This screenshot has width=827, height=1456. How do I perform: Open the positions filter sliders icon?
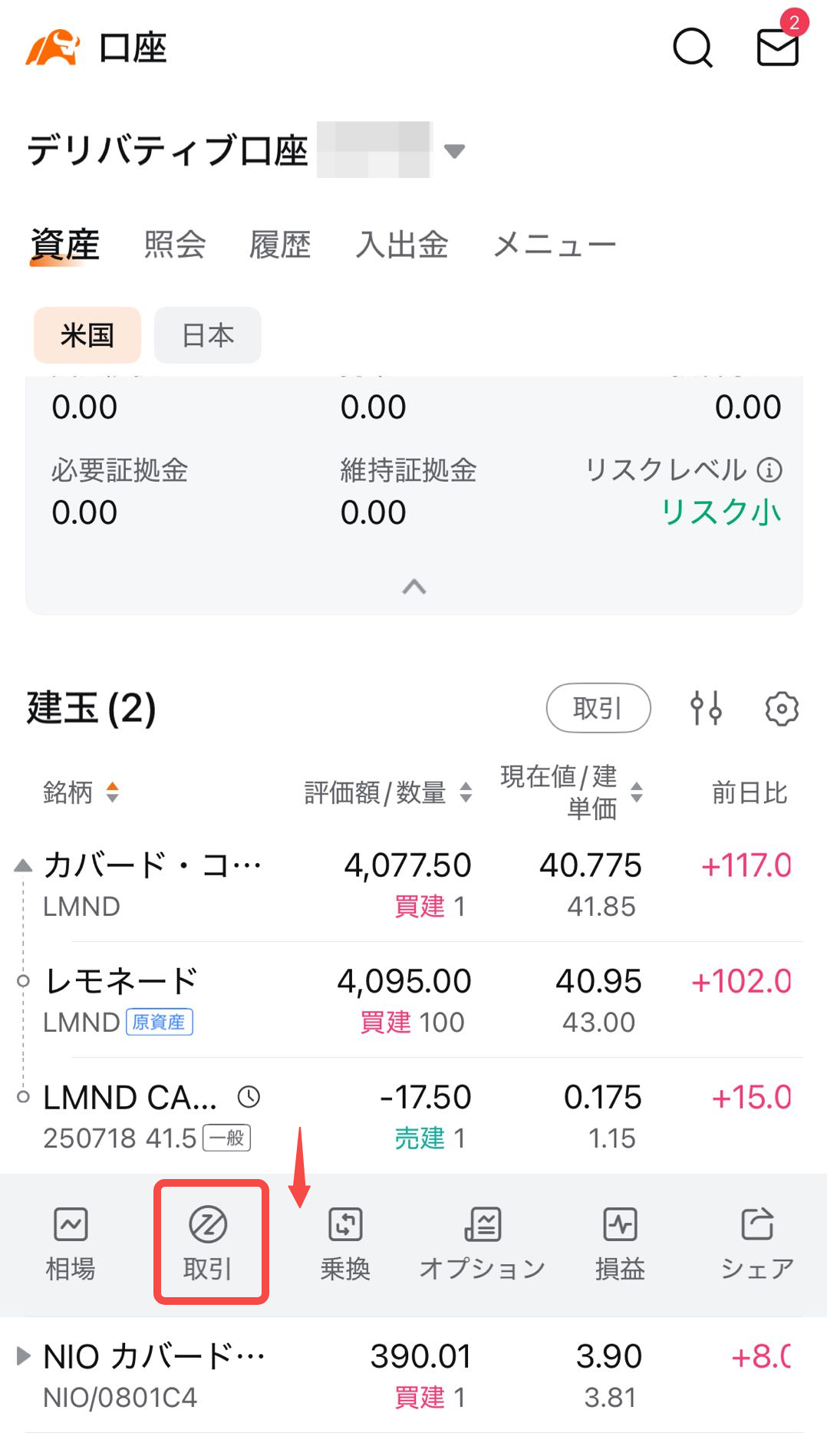pos(706,707)
